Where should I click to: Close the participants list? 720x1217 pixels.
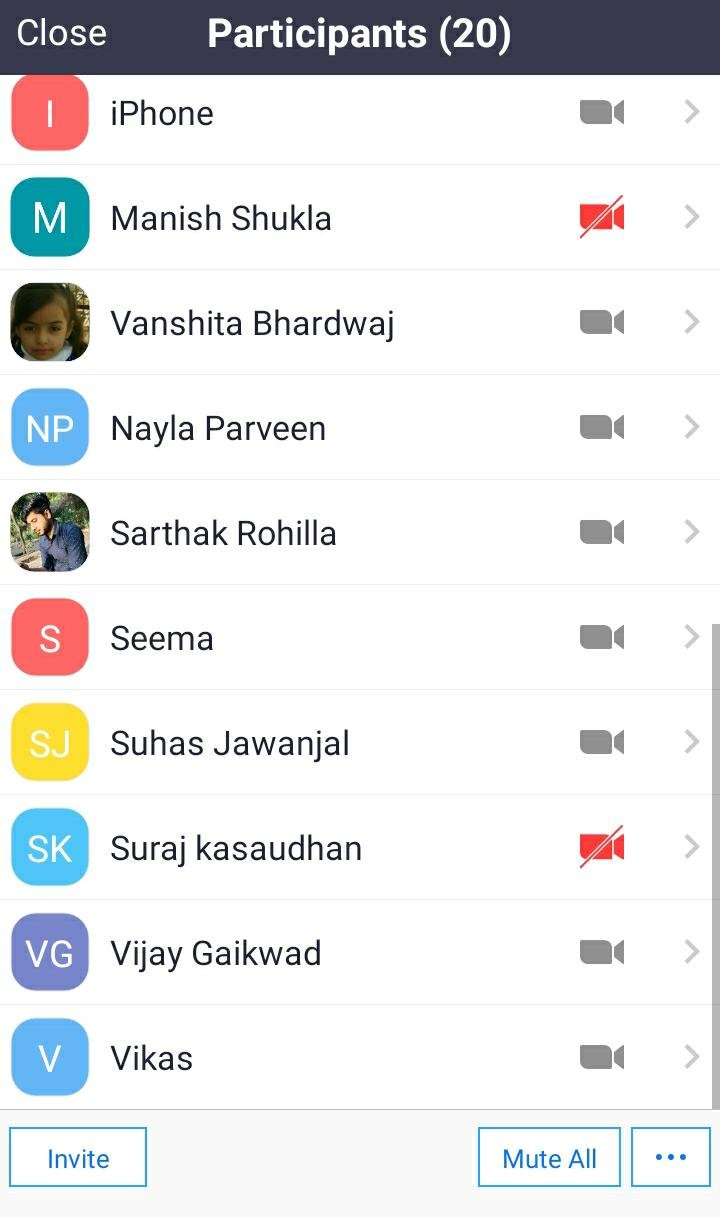[x=61, y=34]
